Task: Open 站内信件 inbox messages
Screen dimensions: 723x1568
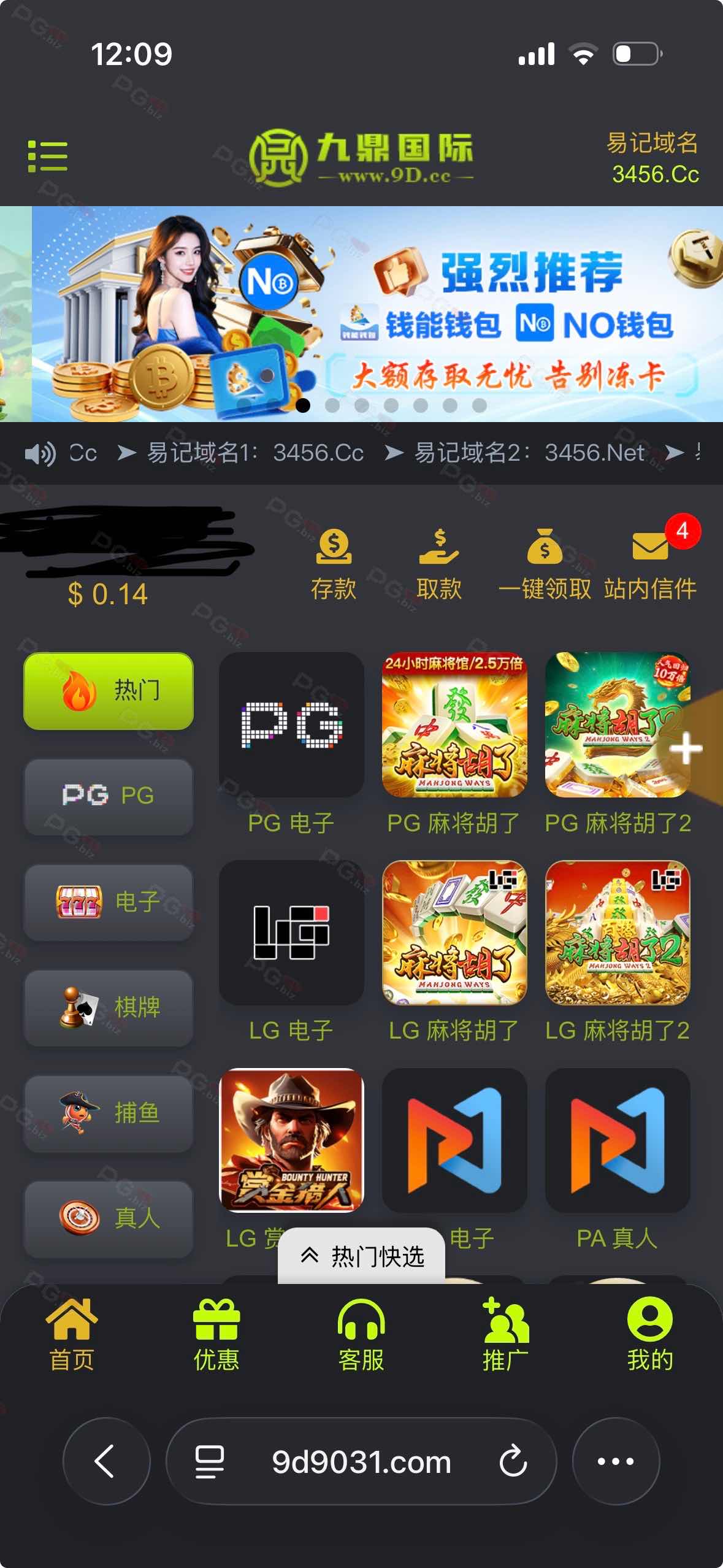Action: tap(650, 563)
